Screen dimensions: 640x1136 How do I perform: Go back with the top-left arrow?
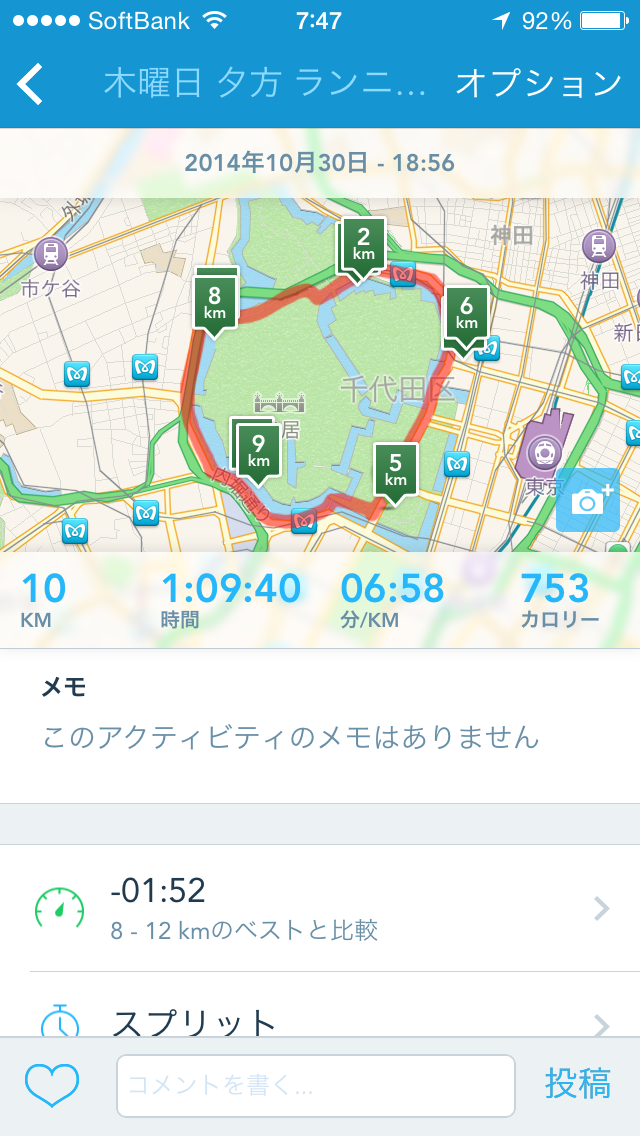30,84
